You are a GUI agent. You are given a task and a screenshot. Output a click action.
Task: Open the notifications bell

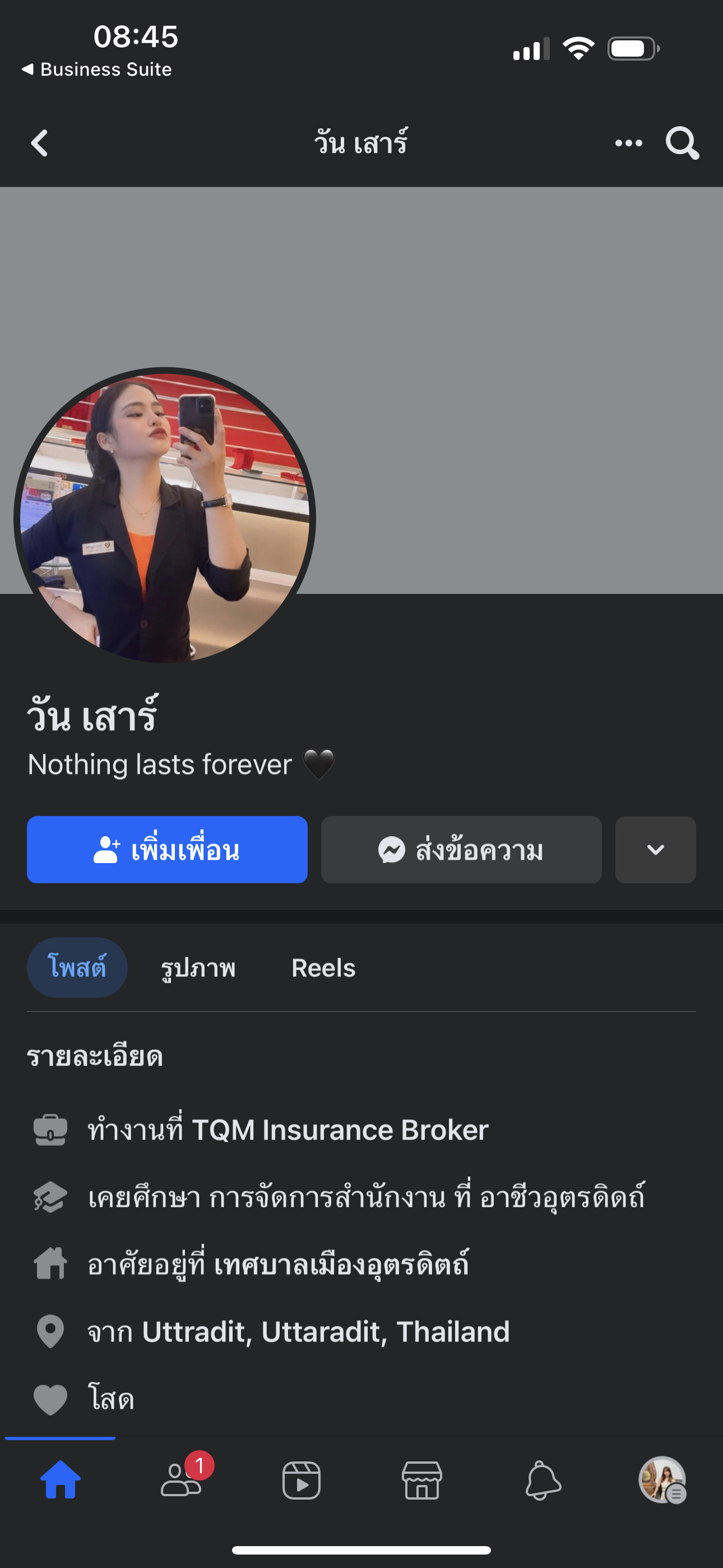click(x=543, y=1480)
